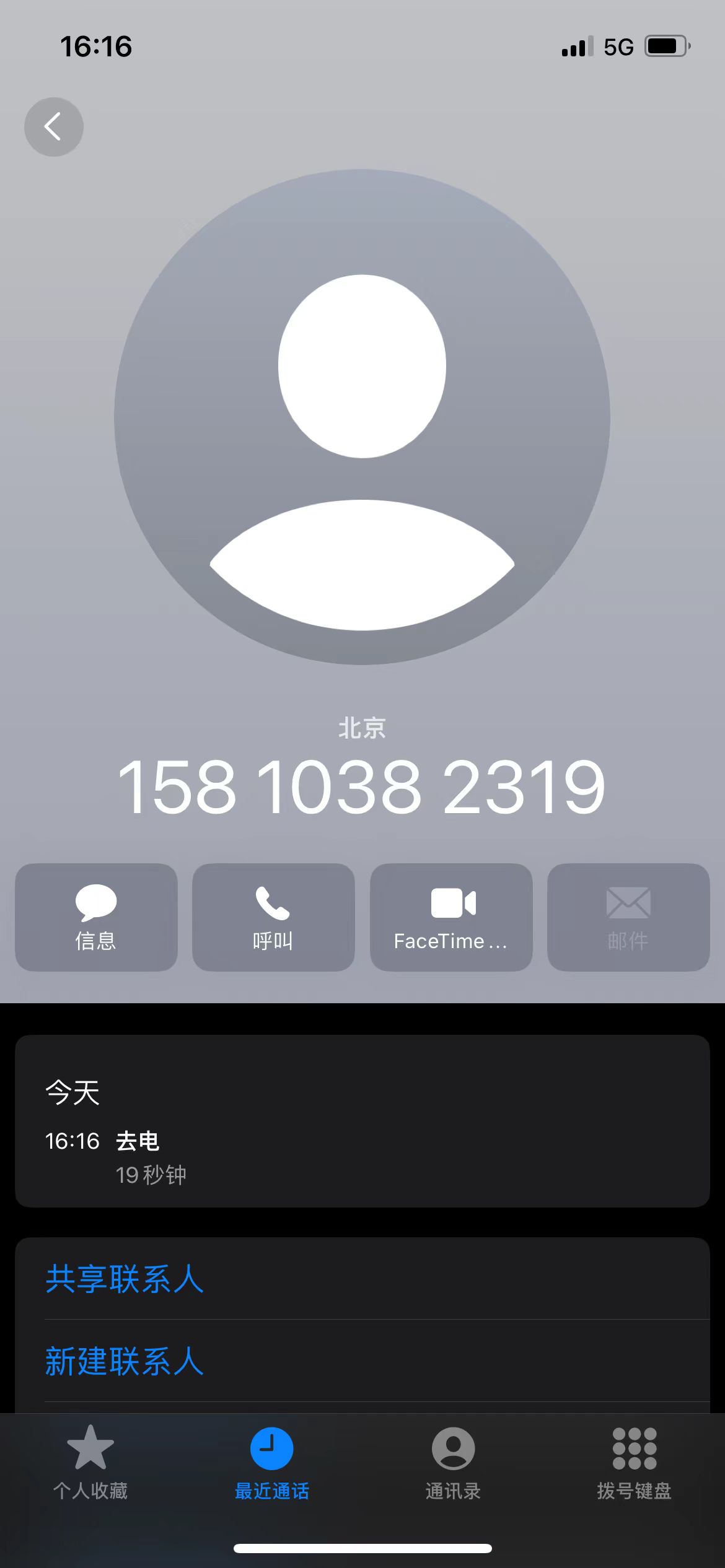Switch to the 通讯录 tab

coord(453,1463)
